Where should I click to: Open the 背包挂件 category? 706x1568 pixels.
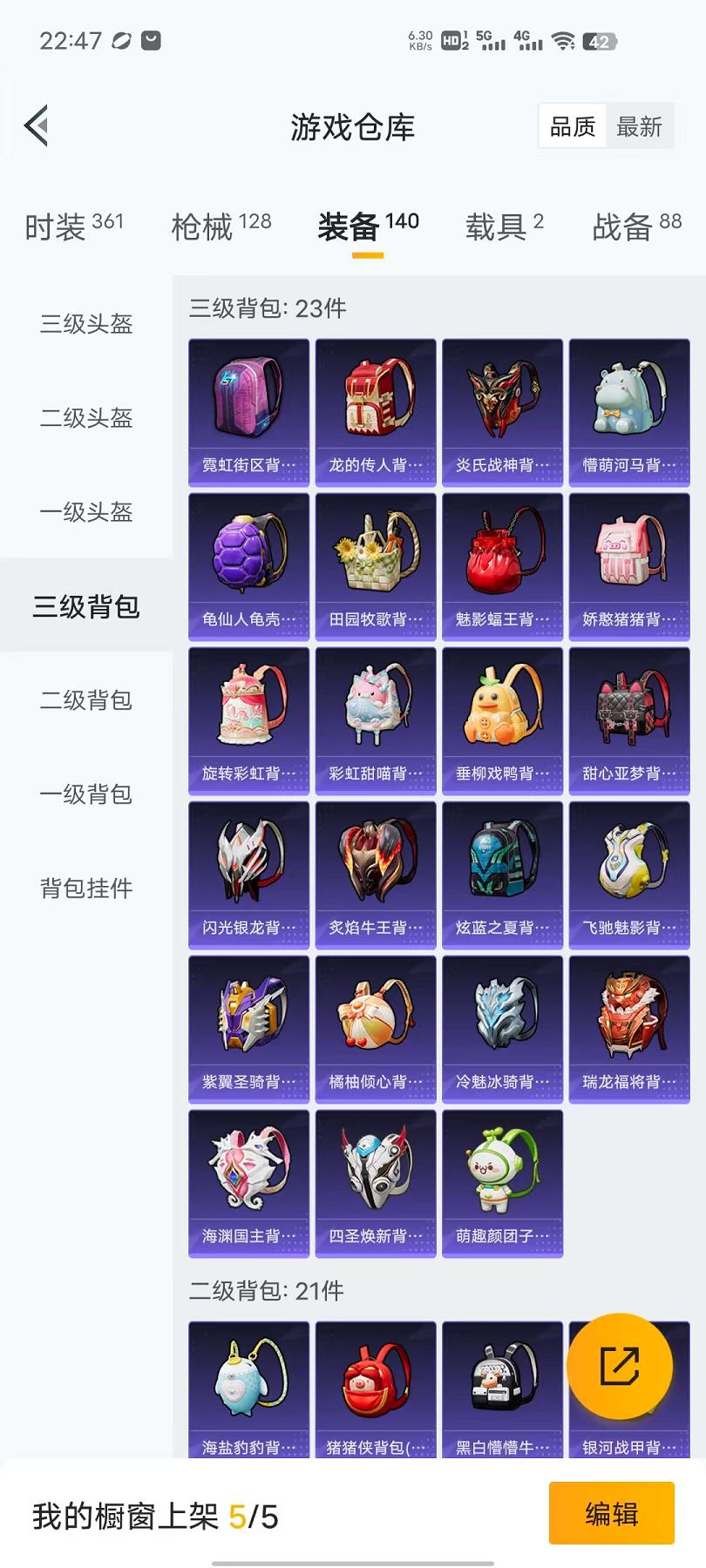click(86, 889)
